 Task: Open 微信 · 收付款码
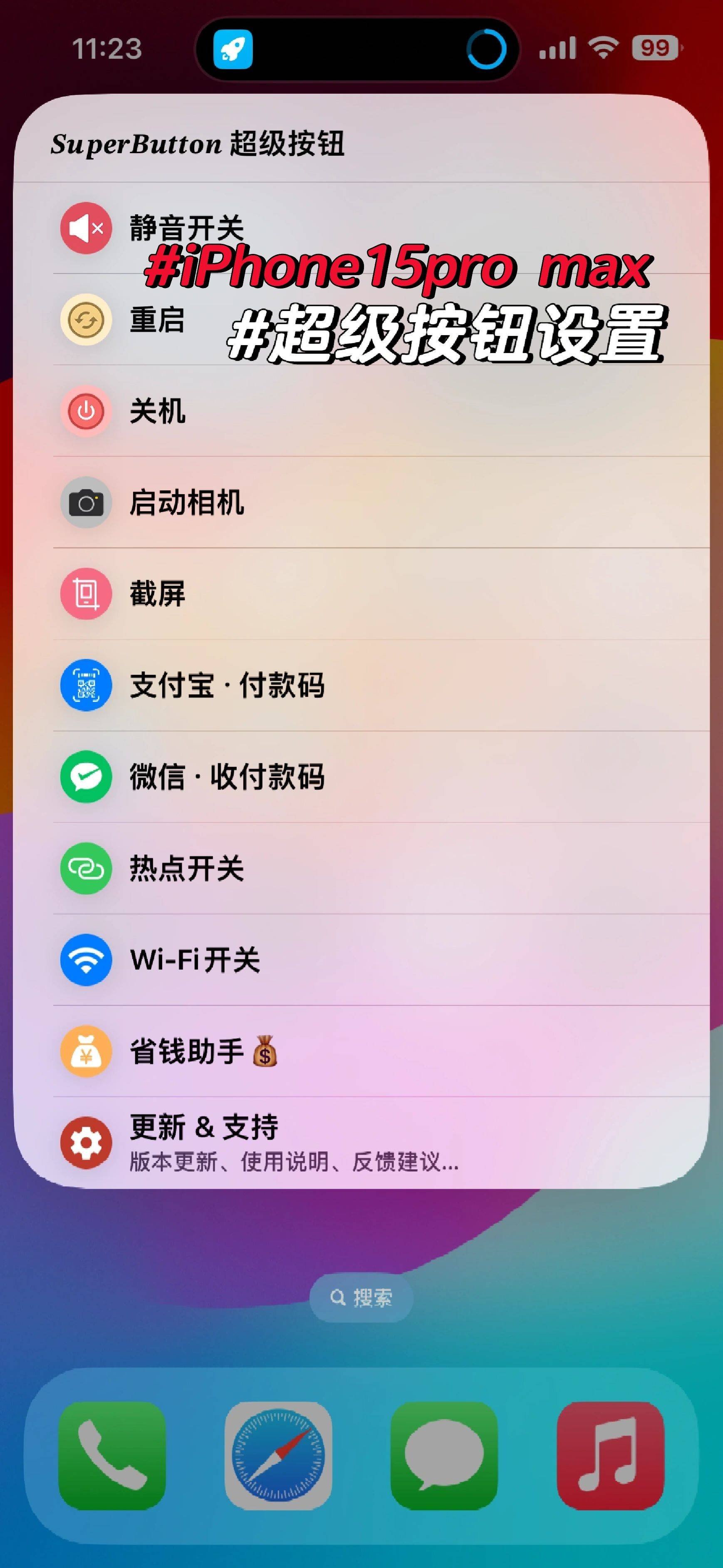pos(361,777)
